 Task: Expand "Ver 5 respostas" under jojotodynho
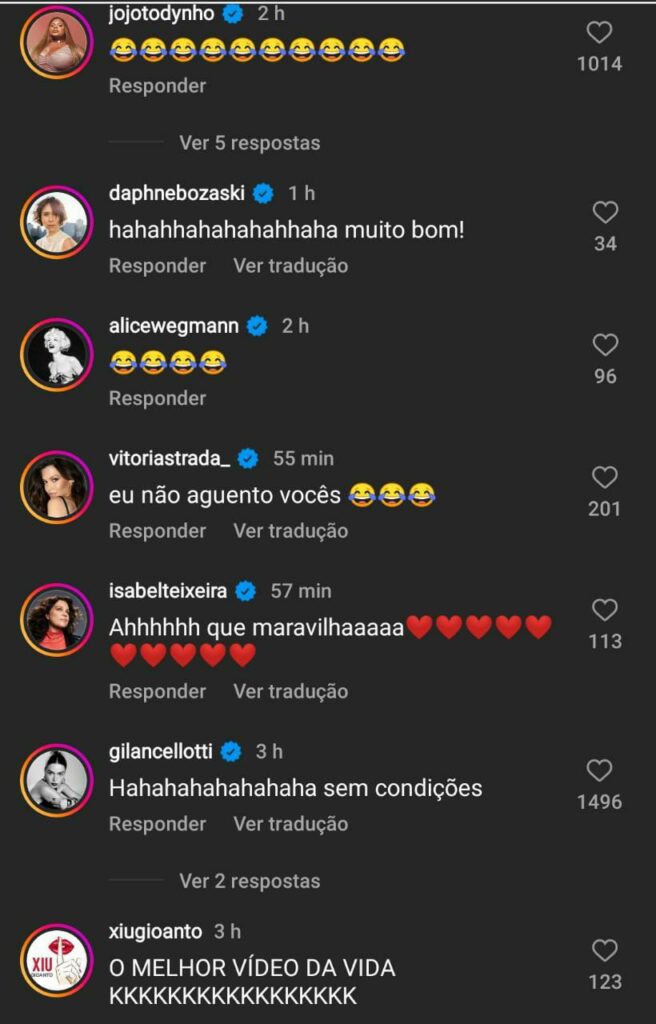click(x=249, y=143)
